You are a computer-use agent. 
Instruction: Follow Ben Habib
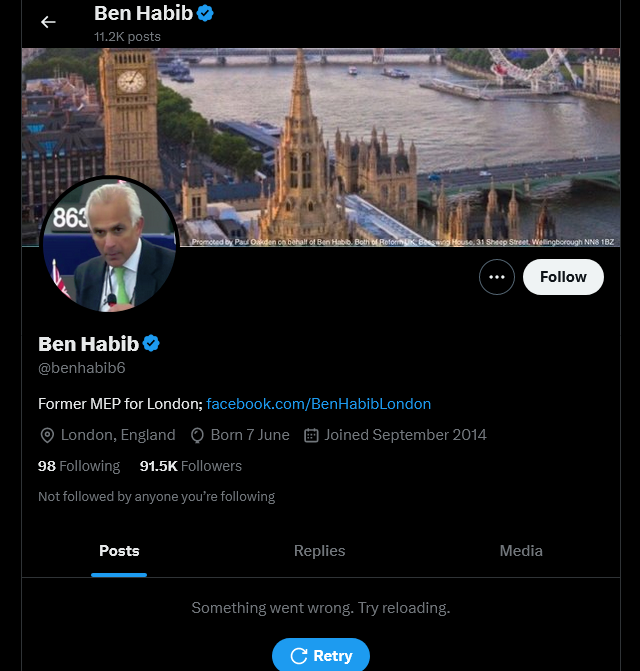[x=563, y=277]
